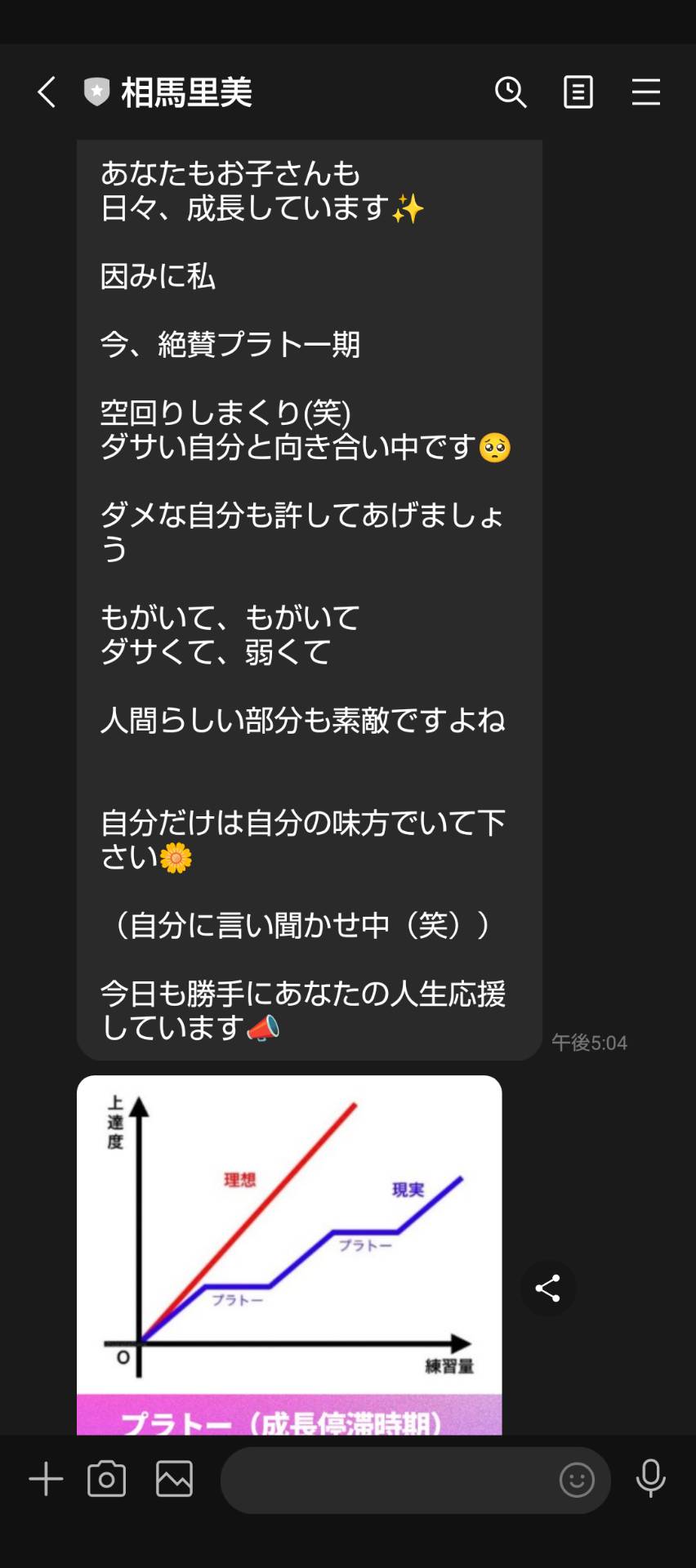Go back from 相馬里美's chat

[x=47, y=92]
